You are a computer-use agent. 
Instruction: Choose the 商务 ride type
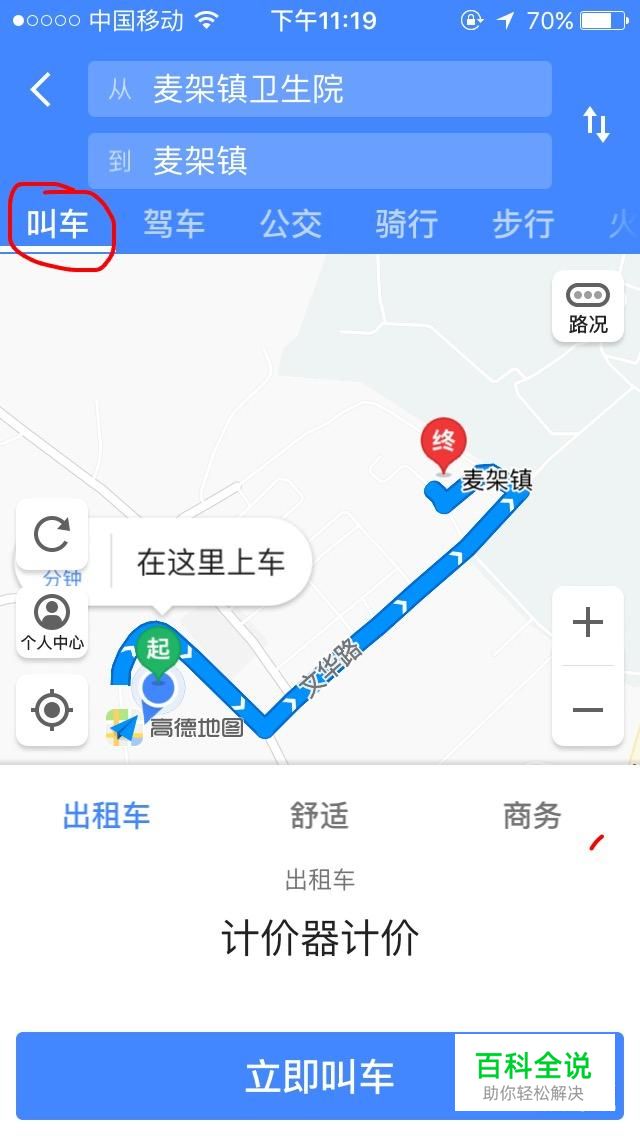(533, 816)
